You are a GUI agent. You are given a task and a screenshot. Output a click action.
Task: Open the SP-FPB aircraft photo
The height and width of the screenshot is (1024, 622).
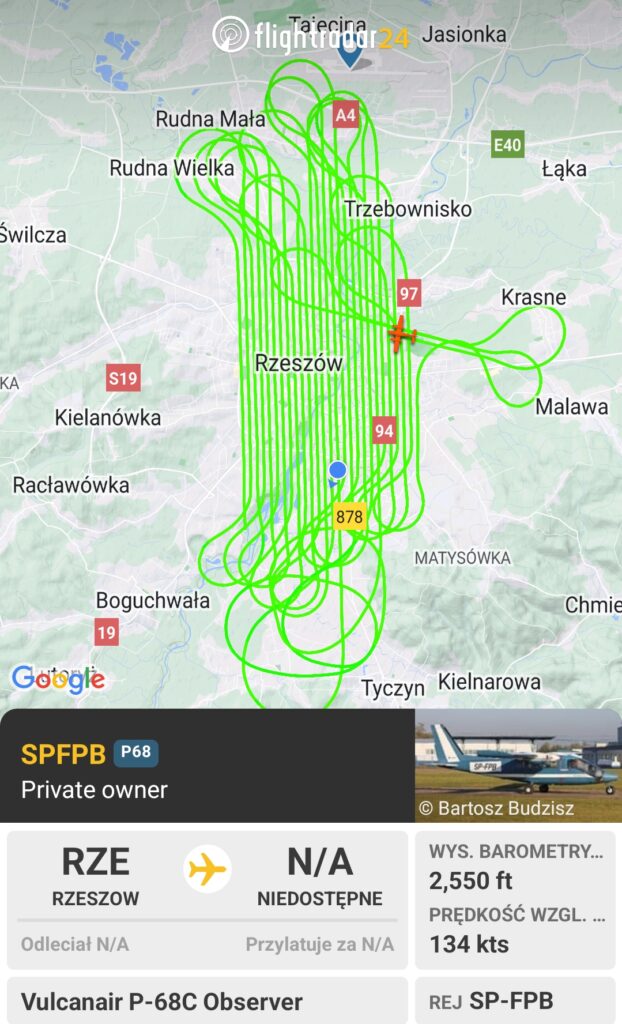(517, 765)
